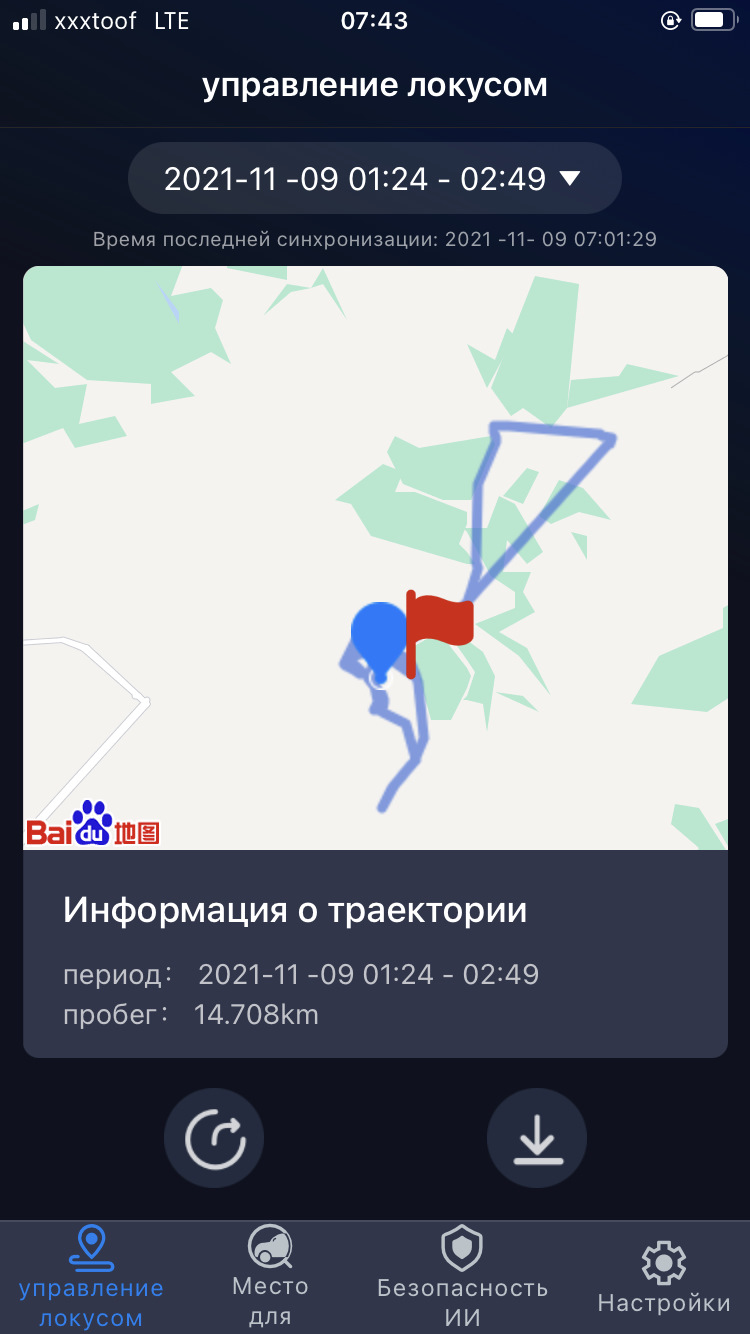Screen dimensions: 750x1334
Task: Tap the refresh trajectory icon
Action: point(214,1138)
